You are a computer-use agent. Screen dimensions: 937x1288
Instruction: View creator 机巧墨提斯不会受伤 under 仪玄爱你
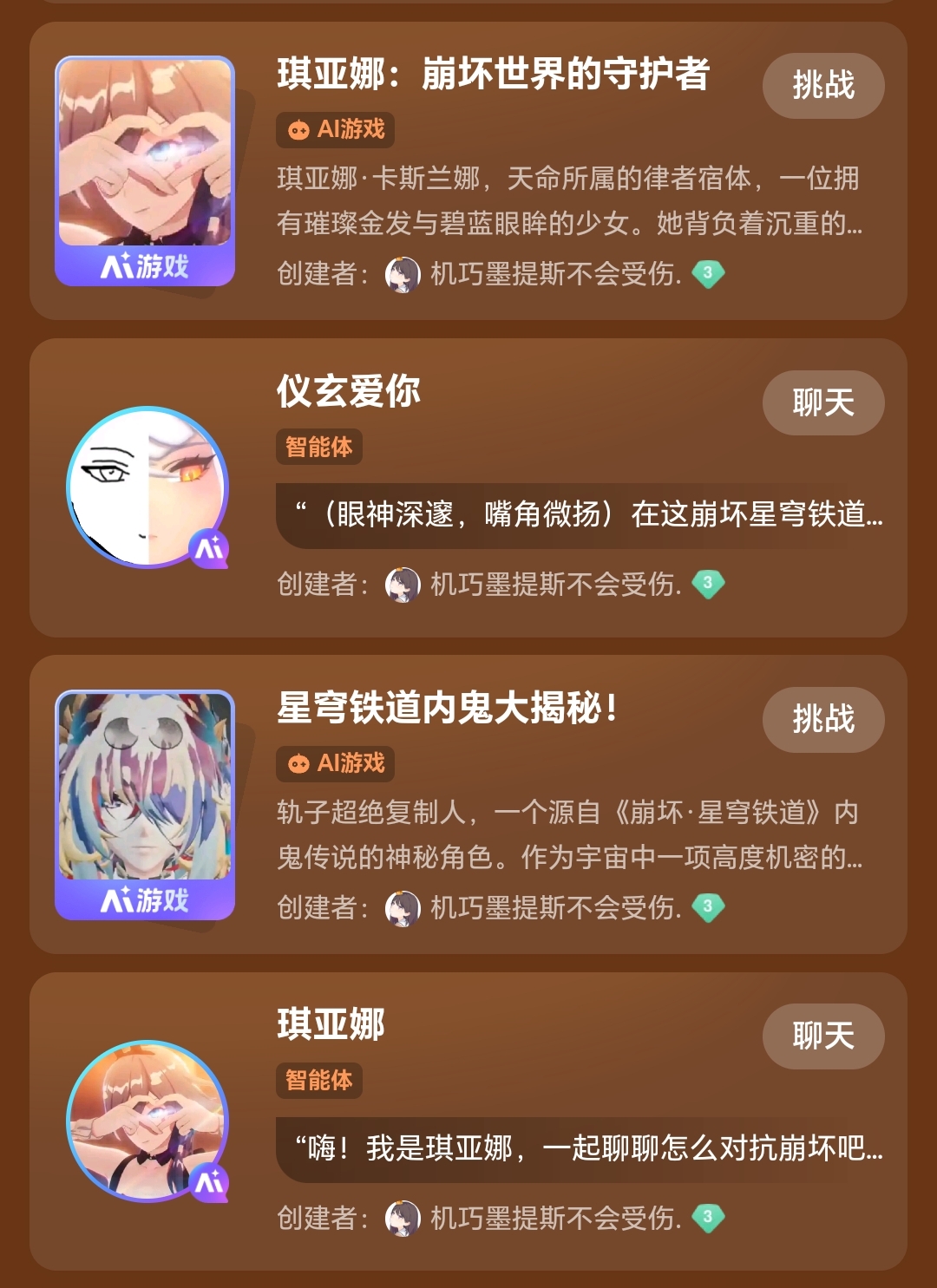coord(555,585)
